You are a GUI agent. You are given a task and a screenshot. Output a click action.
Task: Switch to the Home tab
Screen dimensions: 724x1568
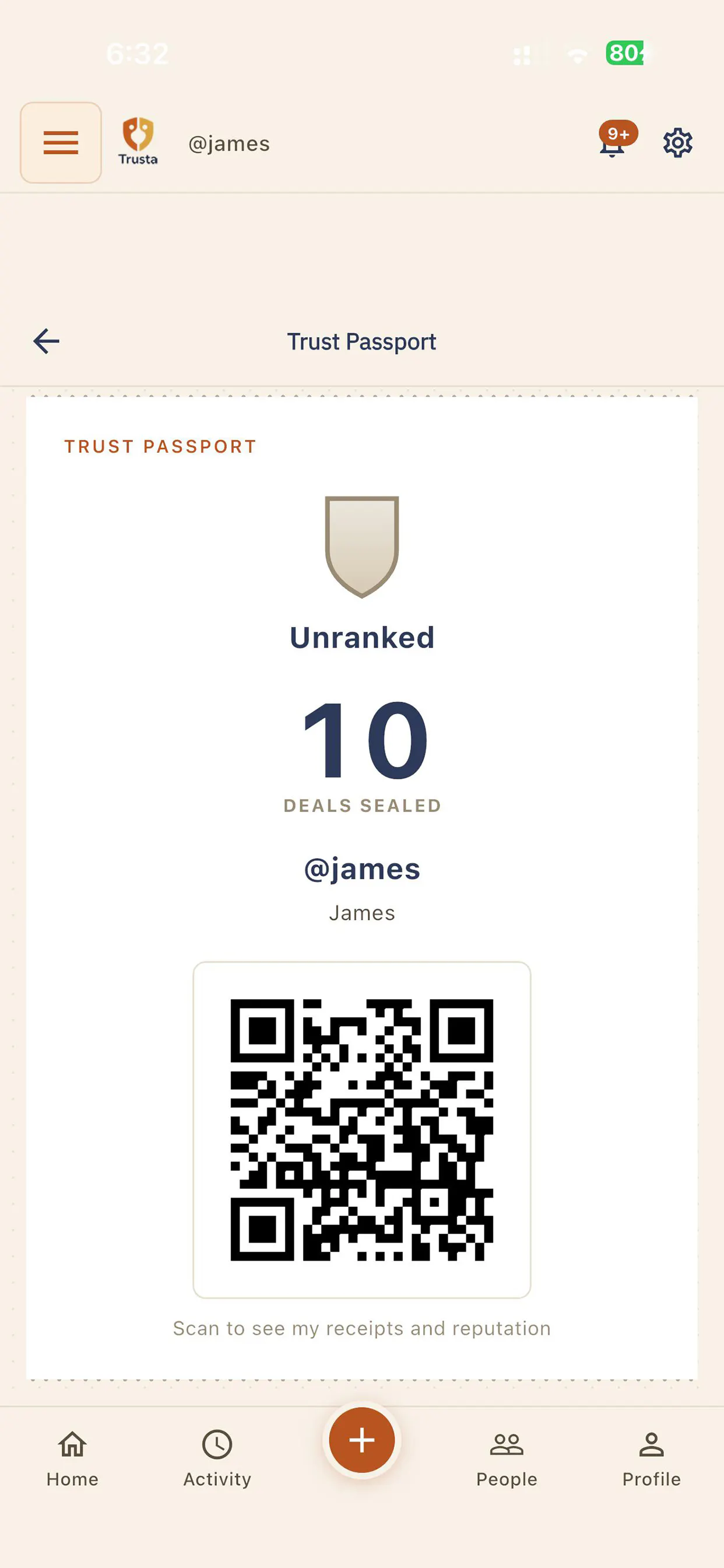[72, 1458]
